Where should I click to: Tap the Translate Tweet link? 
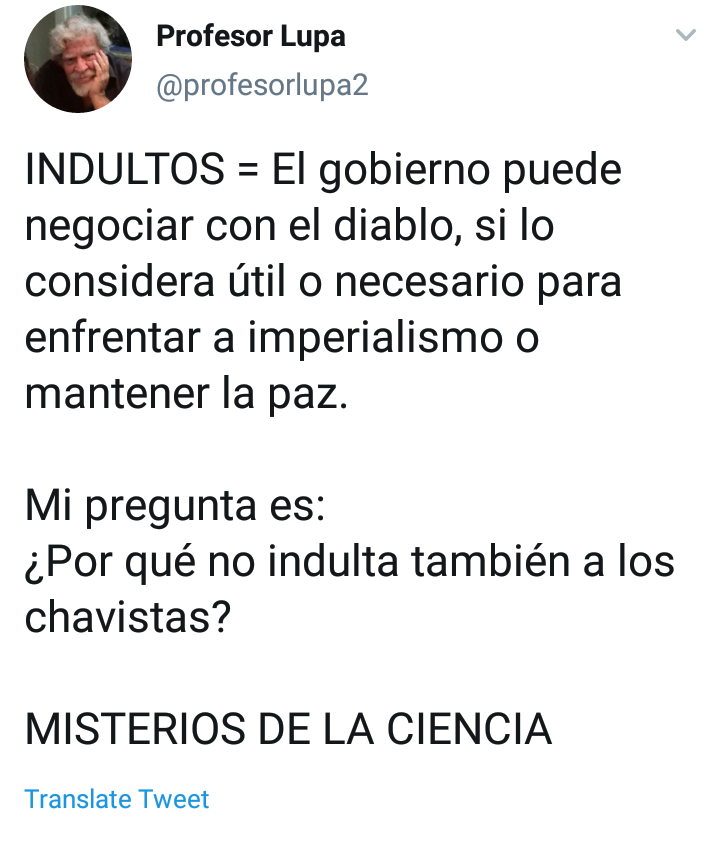click(x=117, y=799)
